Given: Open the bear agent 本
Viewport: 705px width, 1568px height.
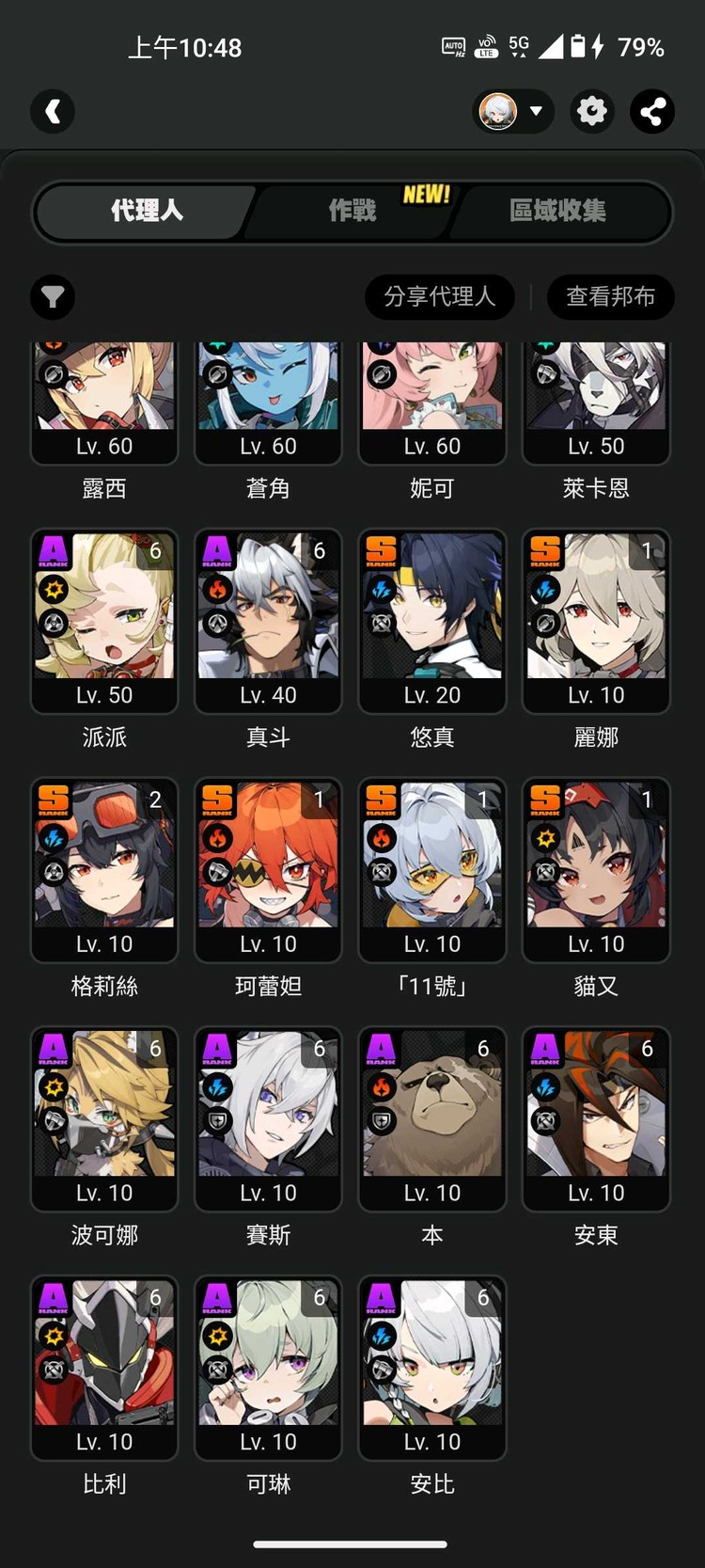Looking at the screenshot, I should coord(431,1119).
